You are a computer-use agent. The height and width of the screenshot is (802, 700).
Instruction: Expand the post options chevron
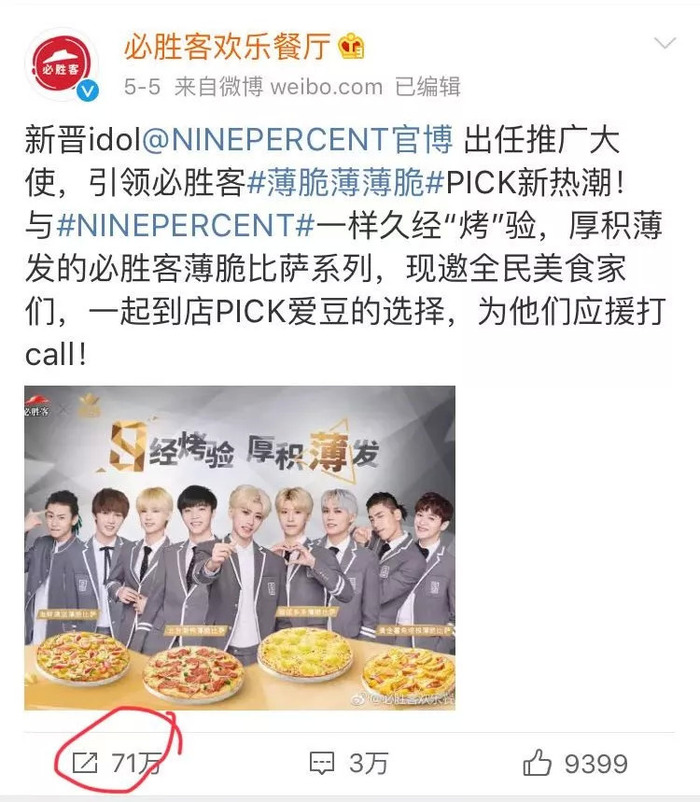click(664, 44)
